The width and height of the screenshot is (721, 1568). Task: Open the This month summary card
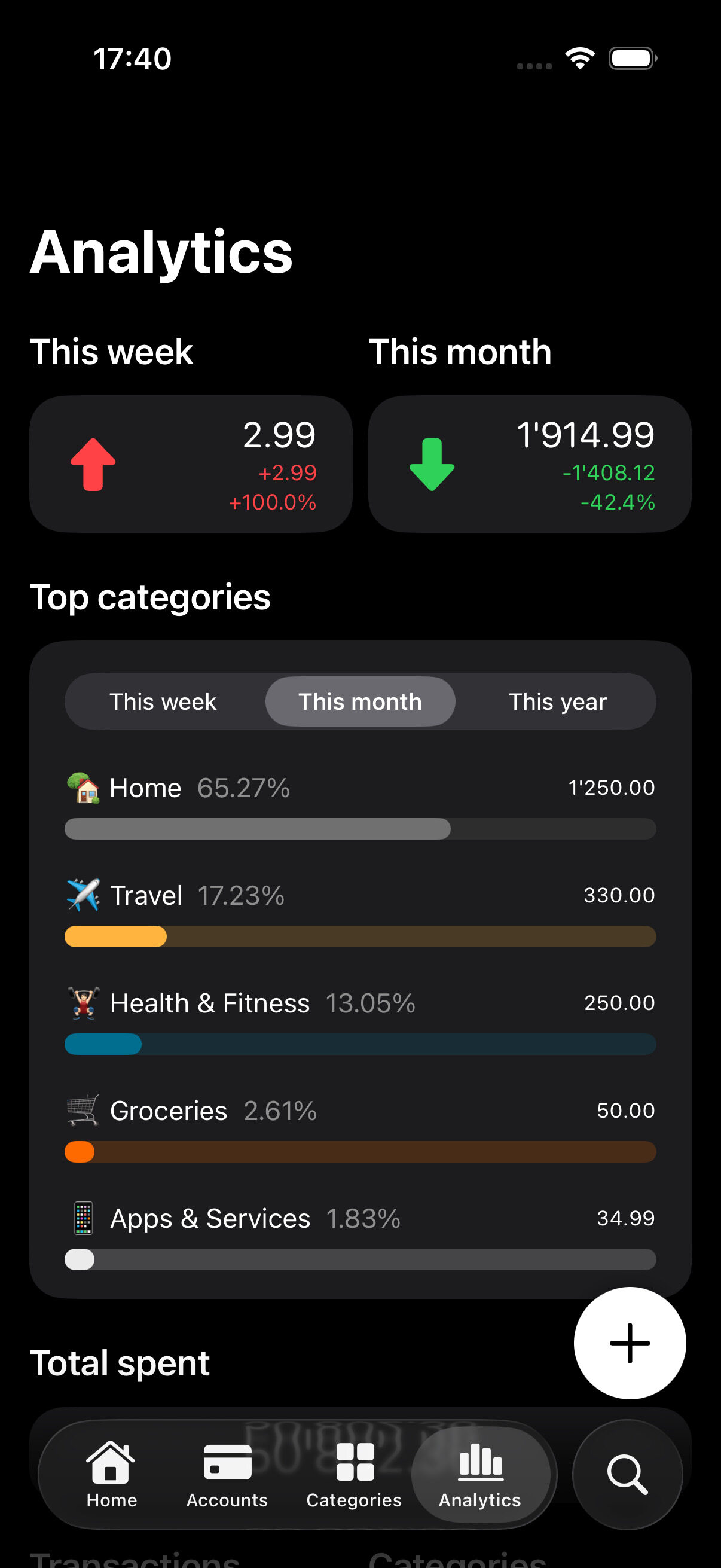tap(530, 463)
